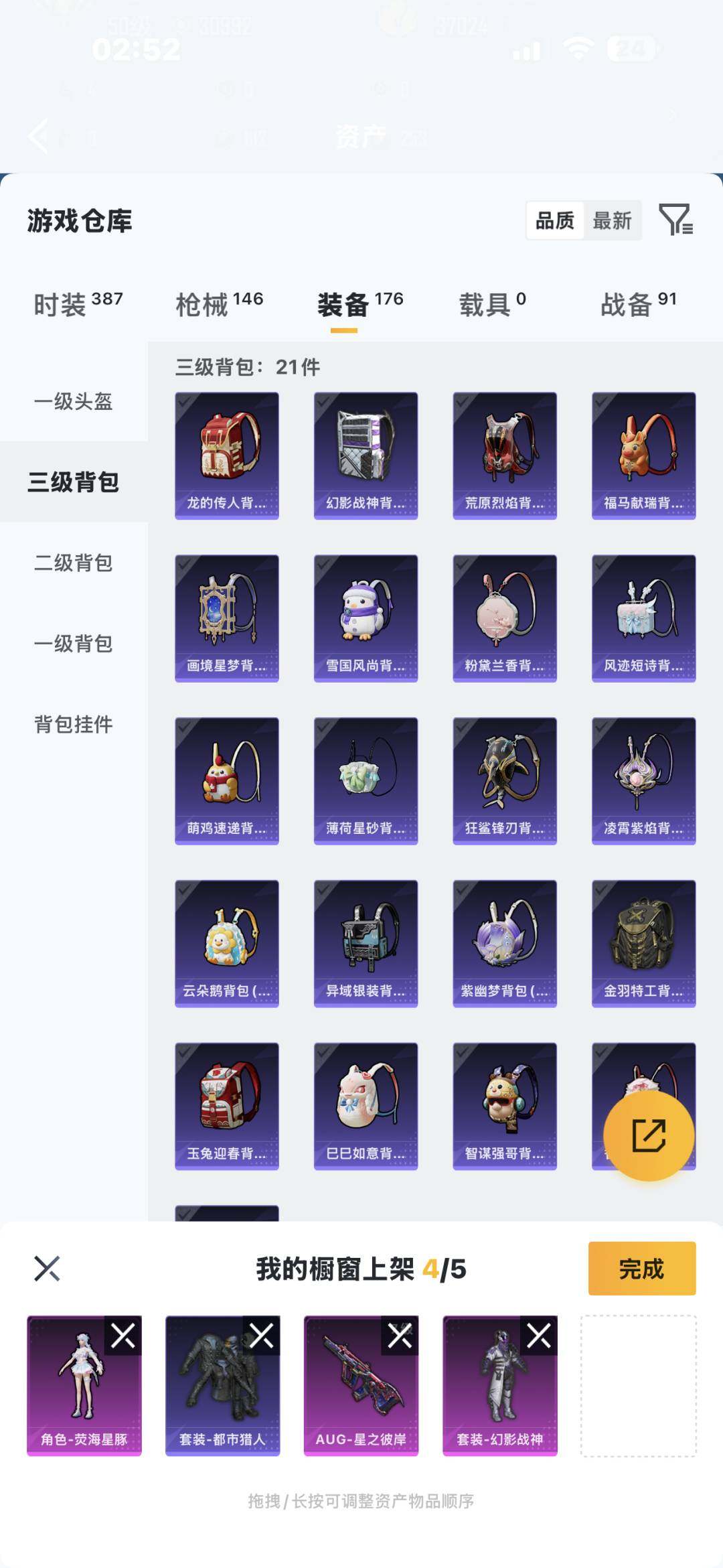Viewport: 723px width, 1568px height.
Task: Toggle the selection checkmark on 金羽特工背包 card
Action: click(x=600, y=890)
